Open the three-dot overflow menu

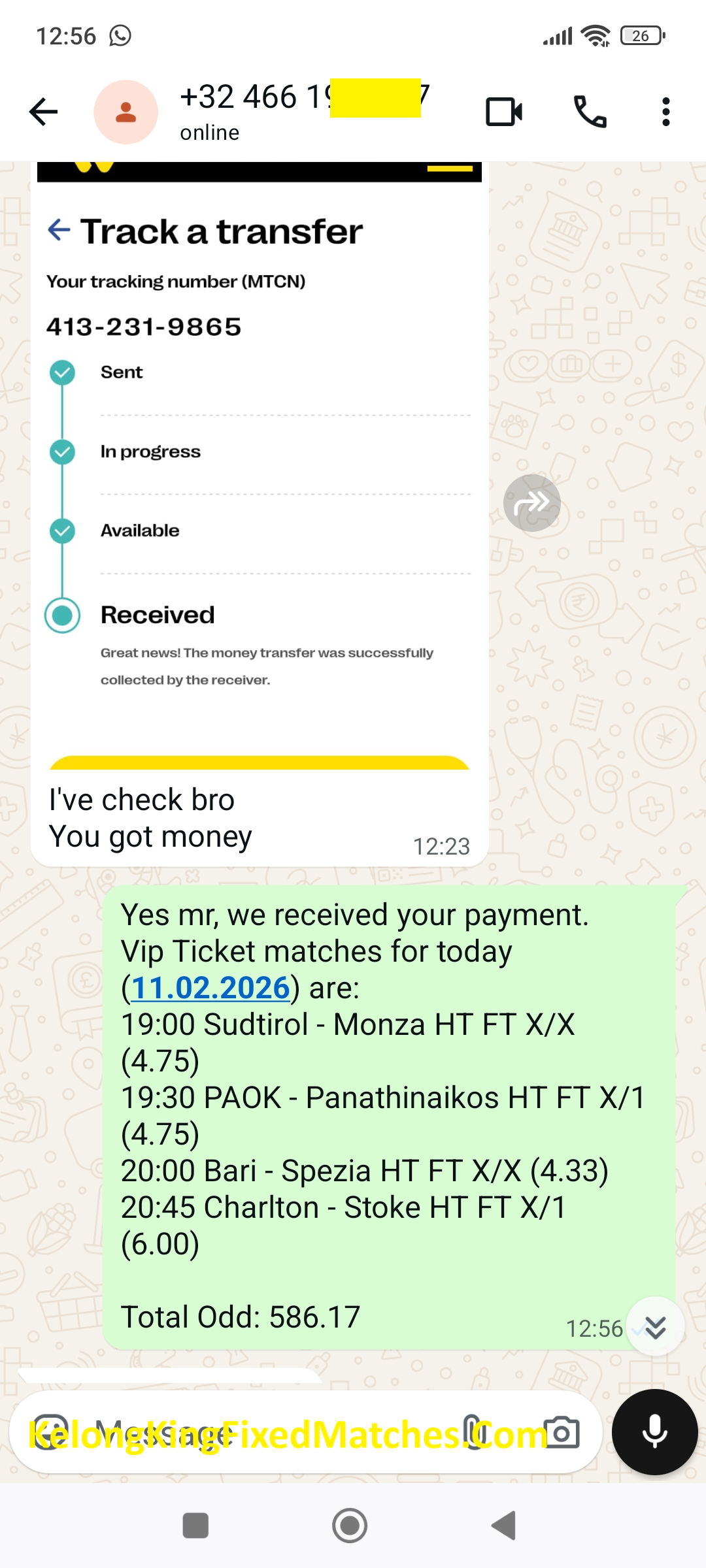[x=665, y=112]
